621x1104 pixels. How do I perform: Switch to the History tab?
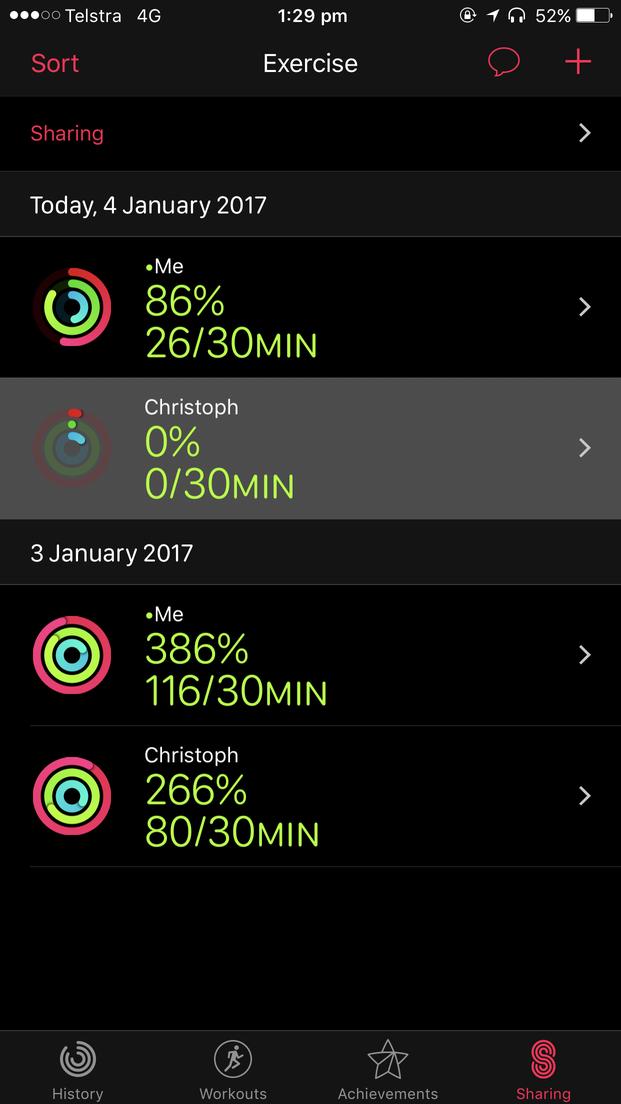pos(77,1069)
